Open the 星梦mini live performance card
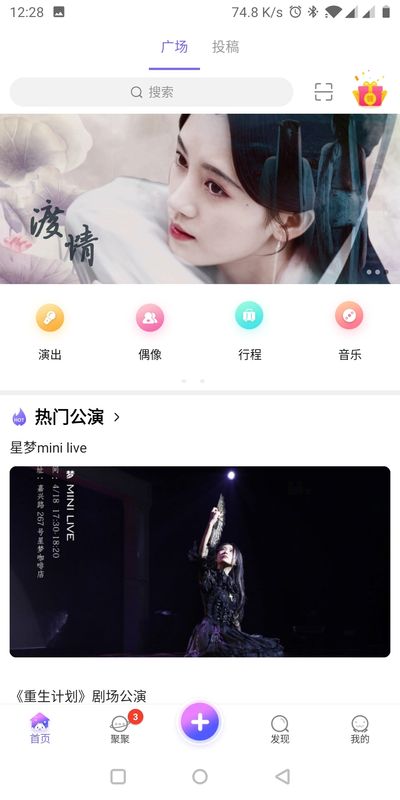 click(200, 561)
